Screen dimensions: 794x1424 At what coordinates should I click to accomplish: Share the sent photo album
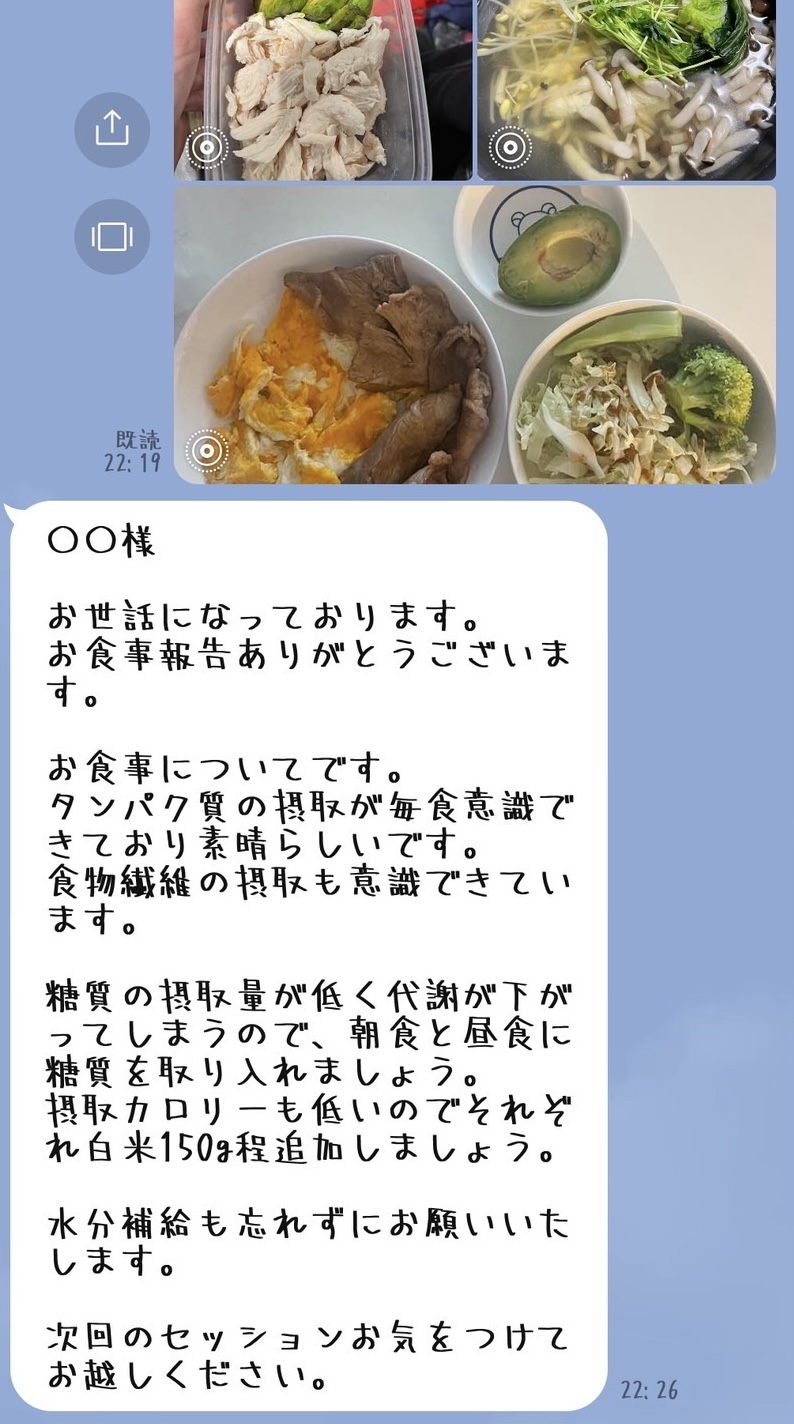112,129
